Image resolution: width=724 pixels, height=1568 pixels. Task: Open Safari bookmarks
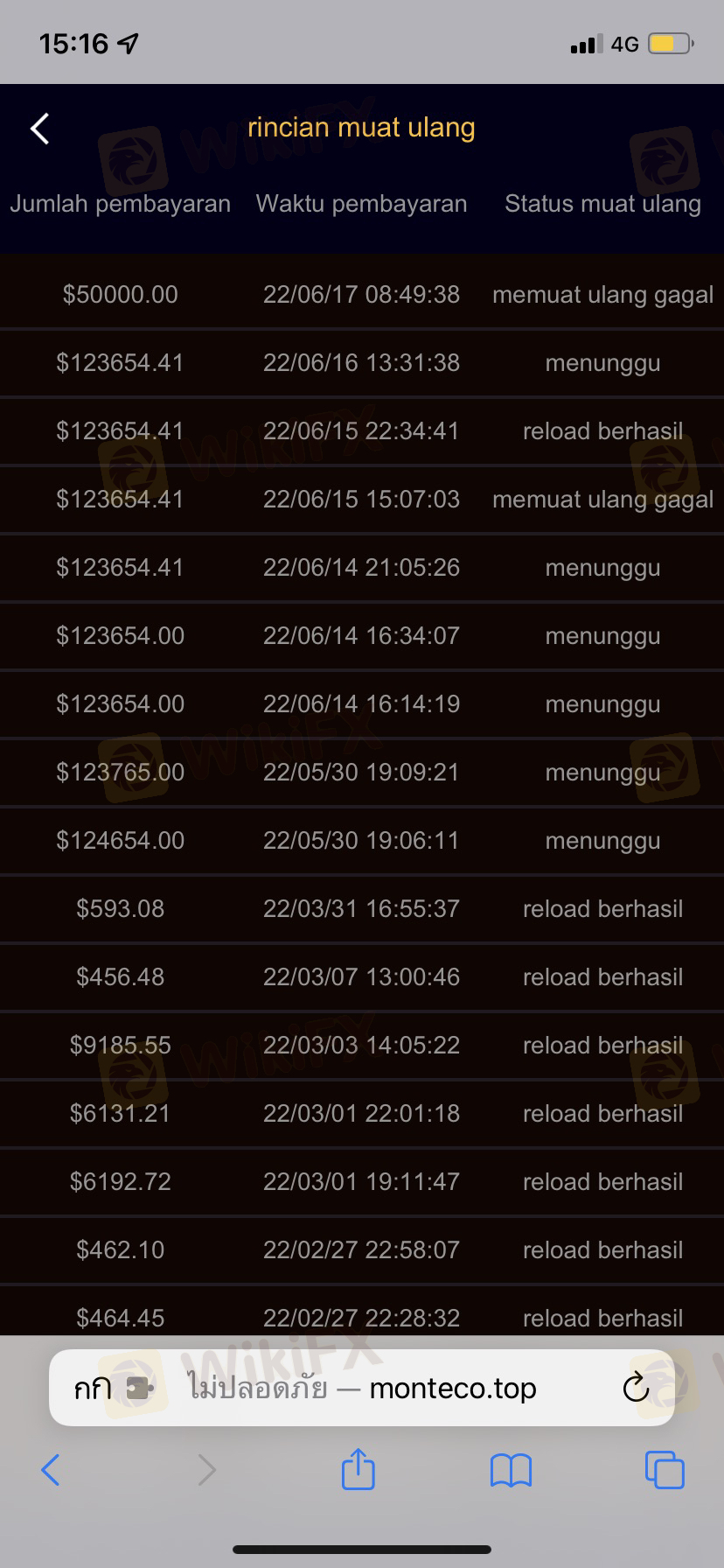[512, 1471]
